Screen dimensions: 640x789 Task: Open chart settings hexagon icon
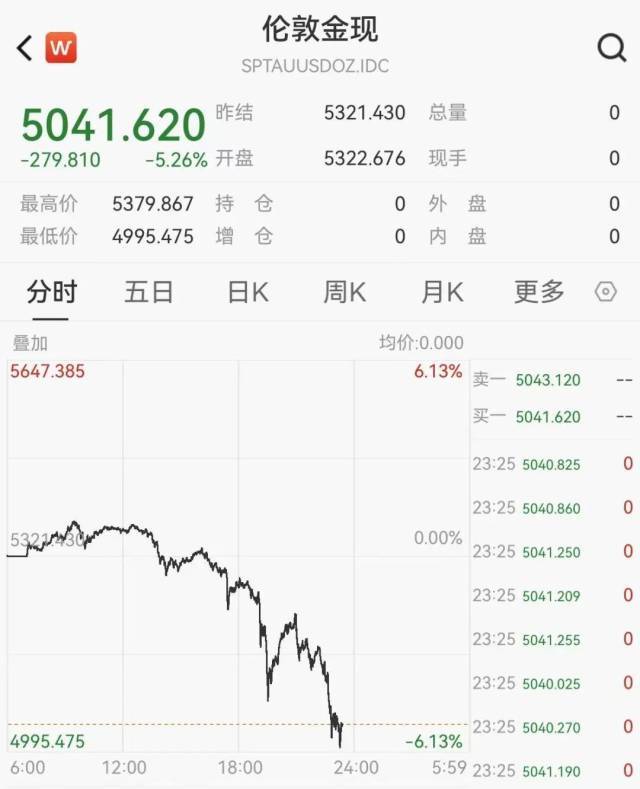tap(605, 292)
